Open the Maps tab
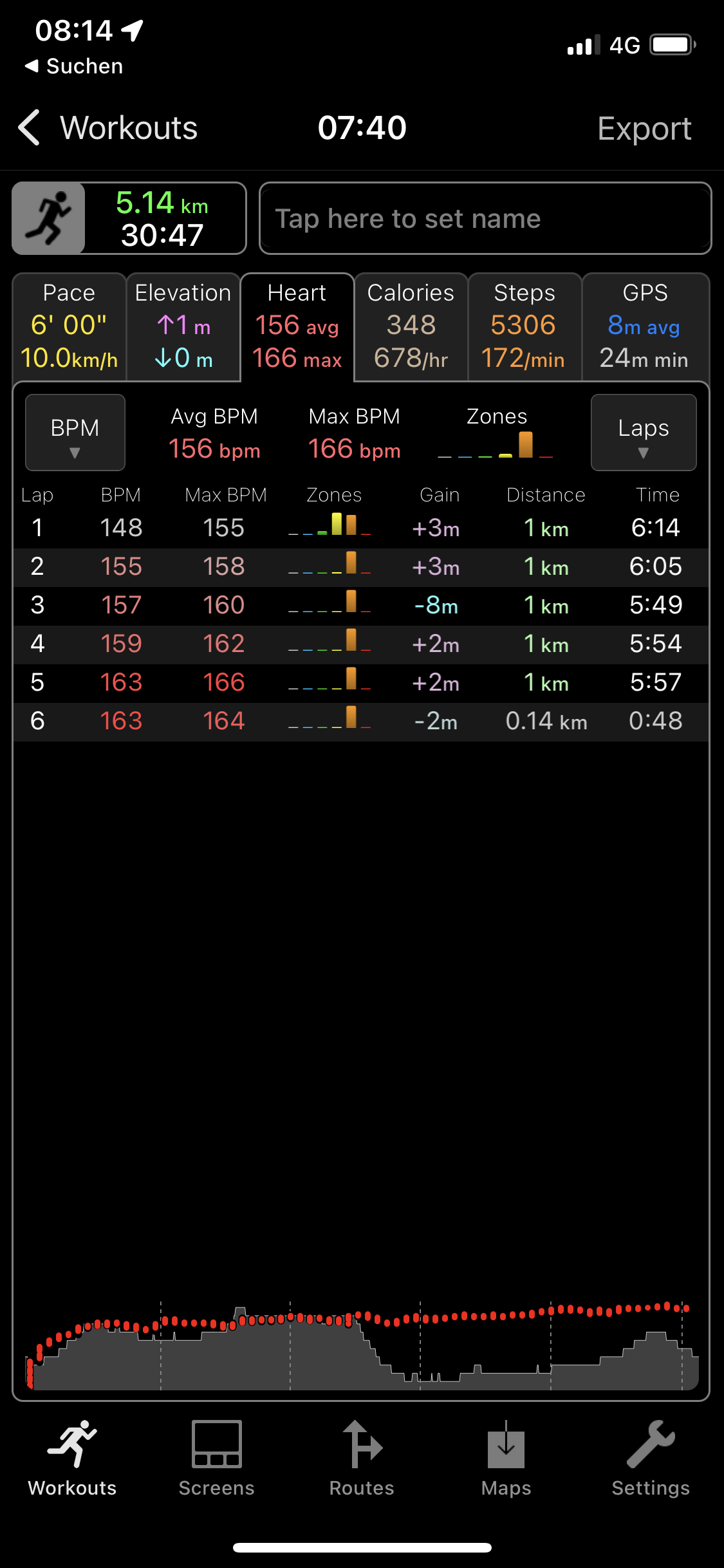Image resolution: width=724 pixels, height=1568 pixels. [506, 1459]
